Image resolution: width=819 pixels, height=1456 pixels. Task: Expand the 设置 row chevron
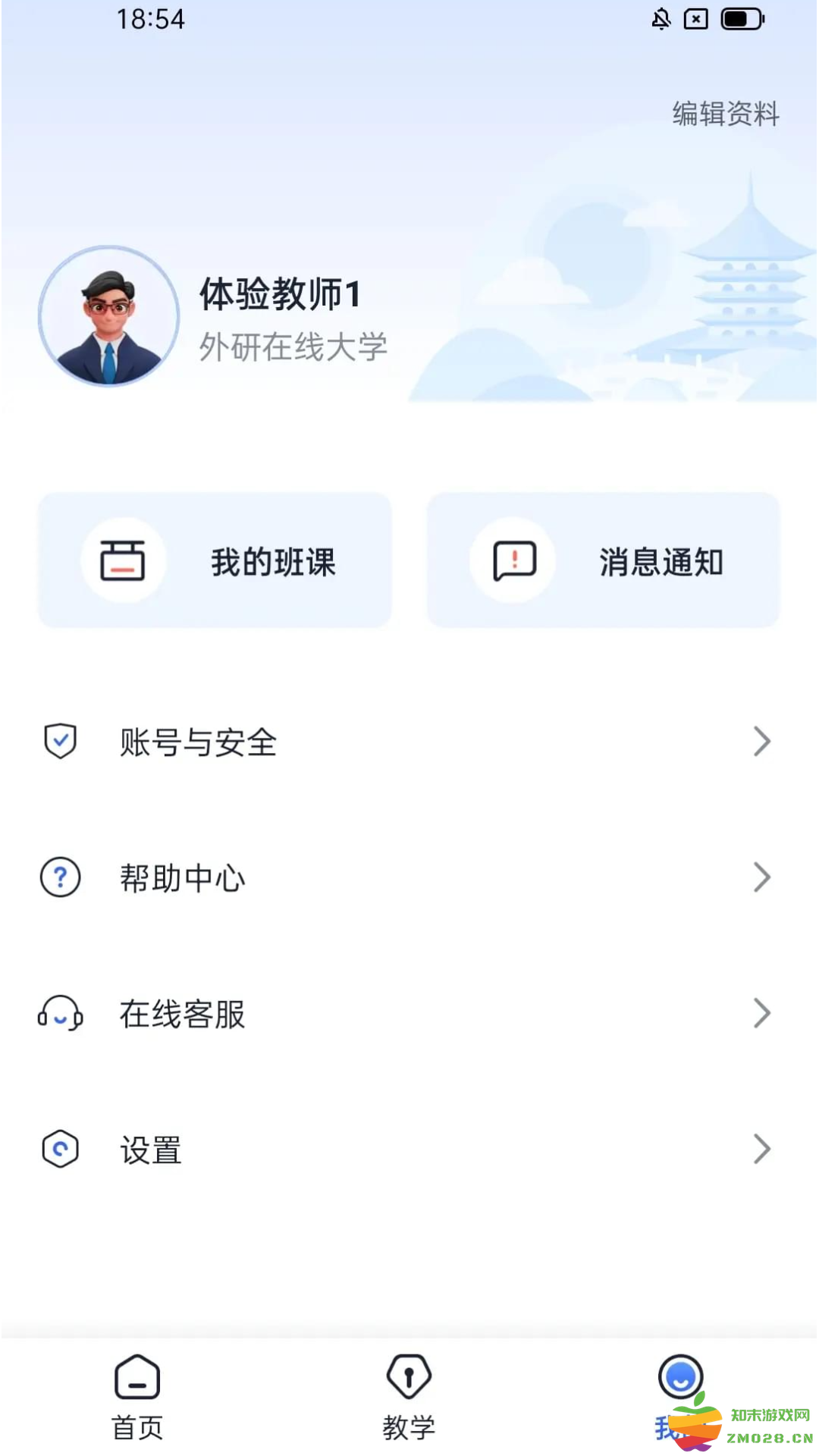click(762, 1149)
